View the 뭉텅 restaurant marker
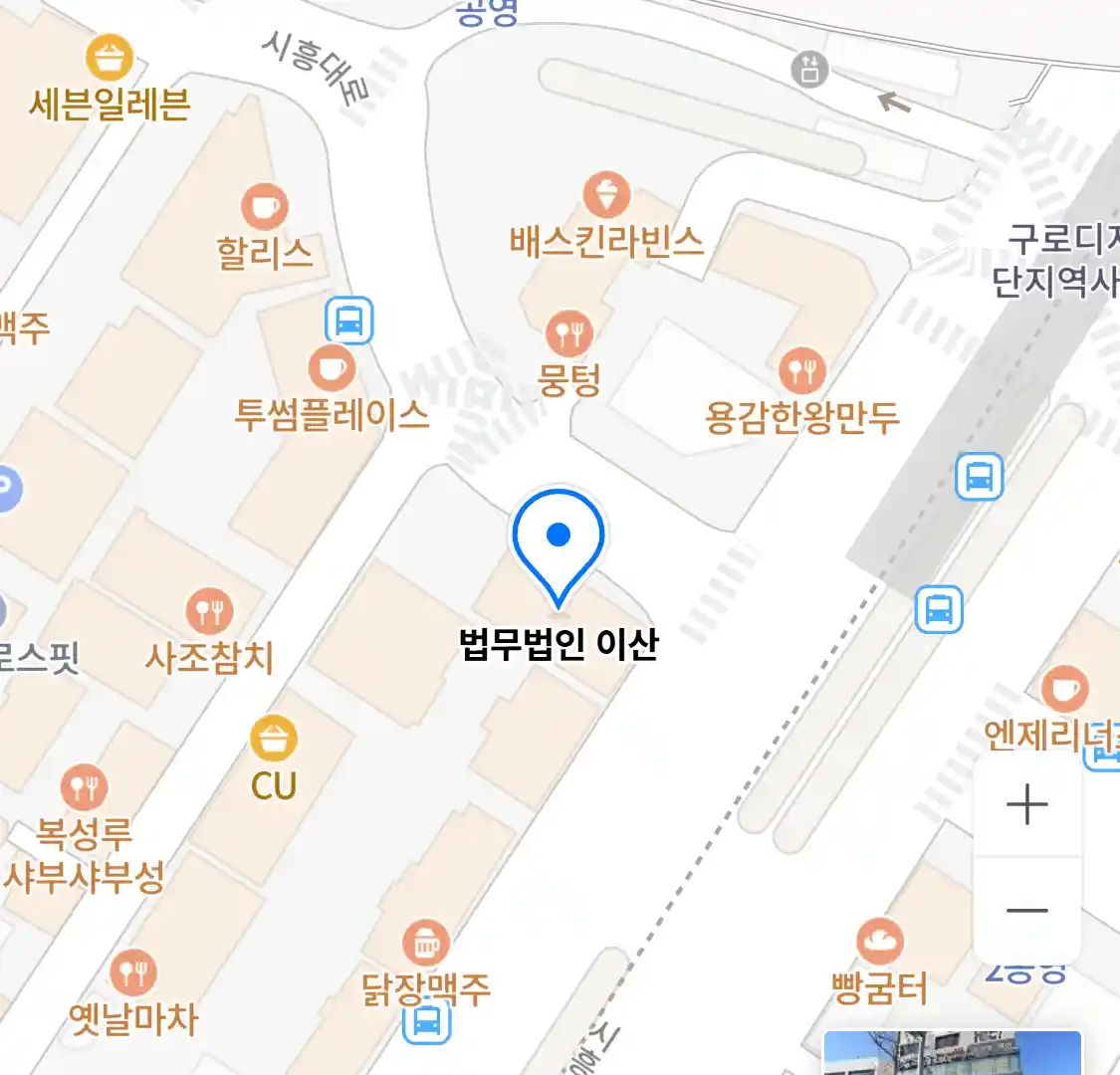The width and height of the screenshot is (1120, 1075). click(x=569, y=333)
